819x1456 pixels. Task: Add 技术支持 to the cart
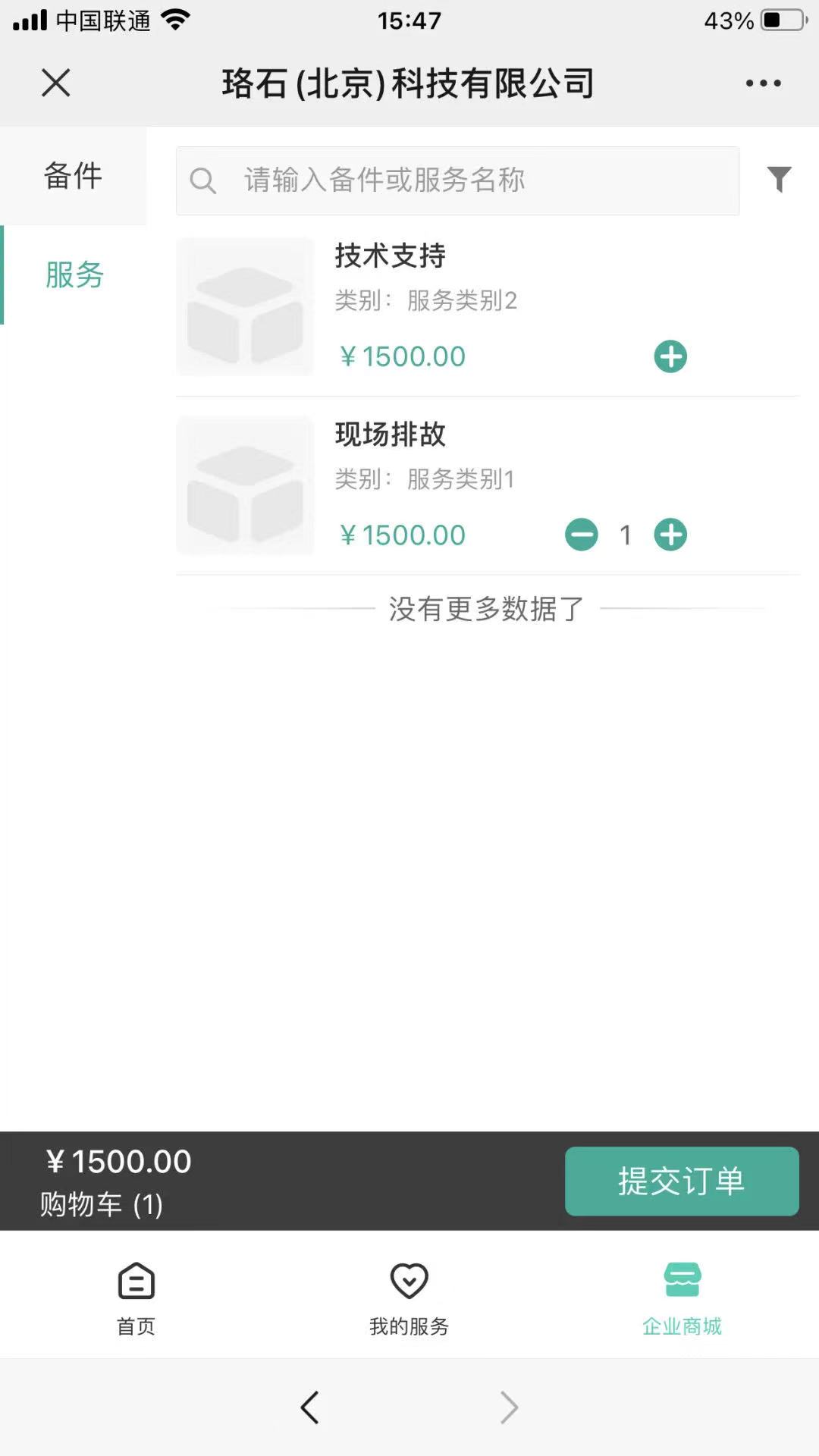pos(670,356)
